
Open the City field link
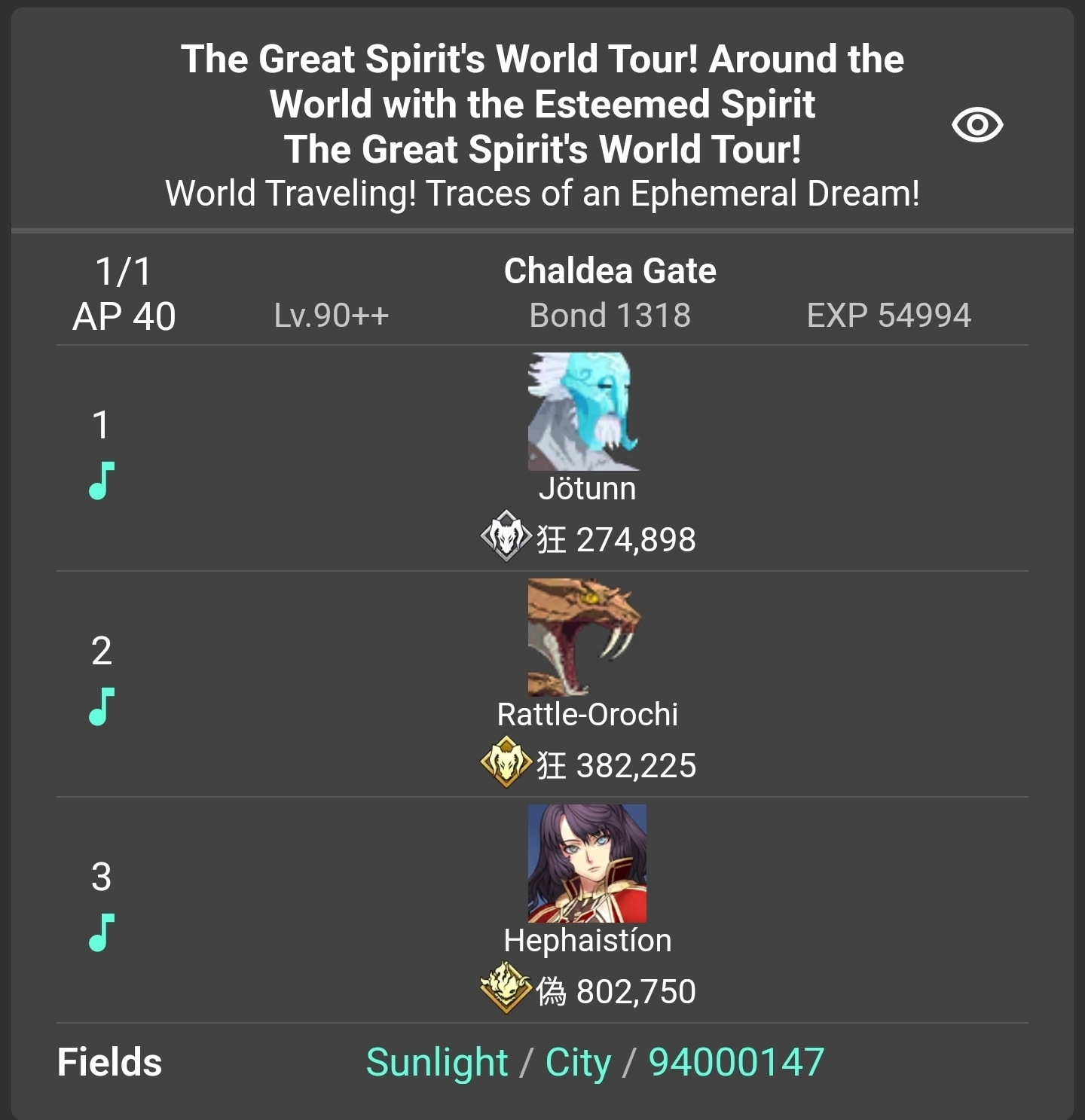pyautogui.click(x=578, y=1062)
